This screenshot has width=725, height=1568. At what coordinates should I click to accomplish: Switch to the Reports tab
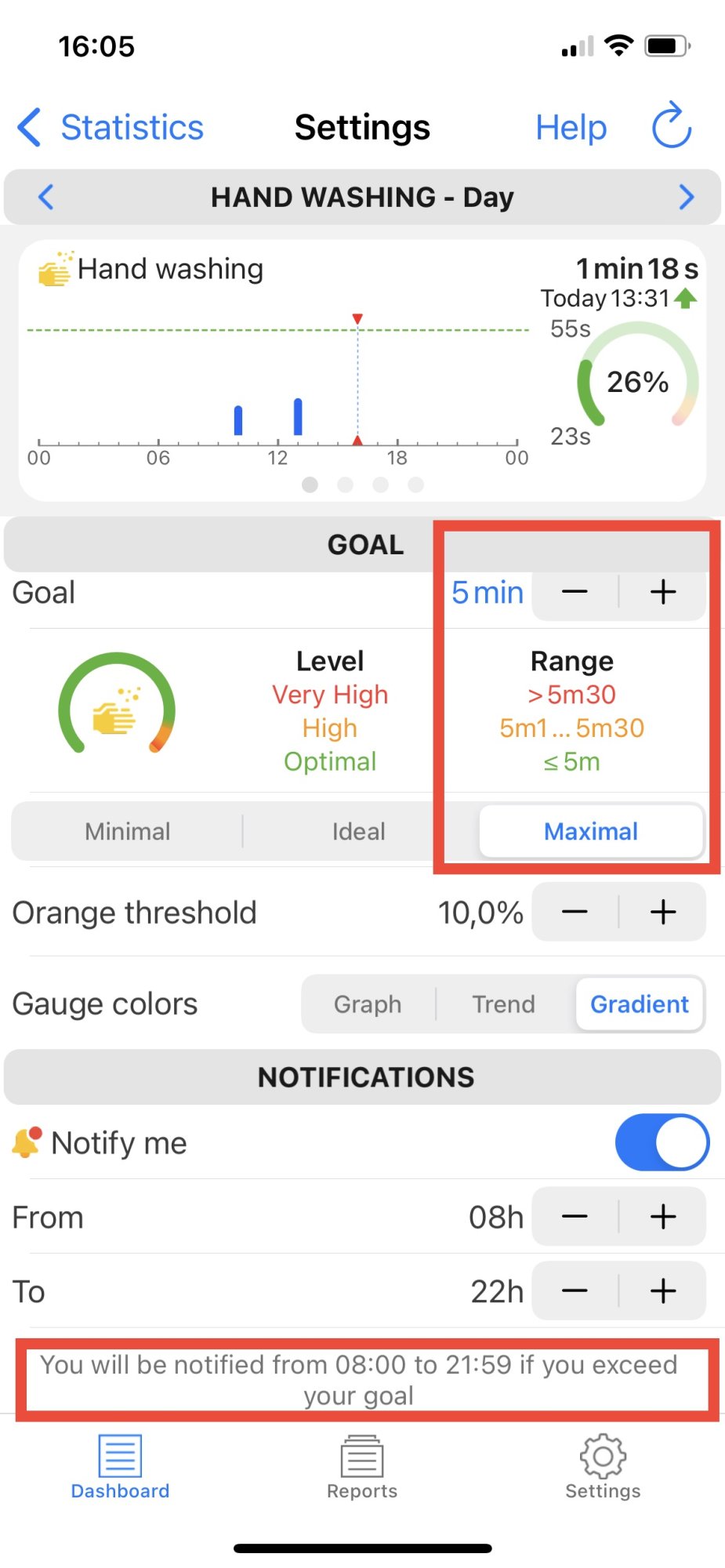point(362,1467)
